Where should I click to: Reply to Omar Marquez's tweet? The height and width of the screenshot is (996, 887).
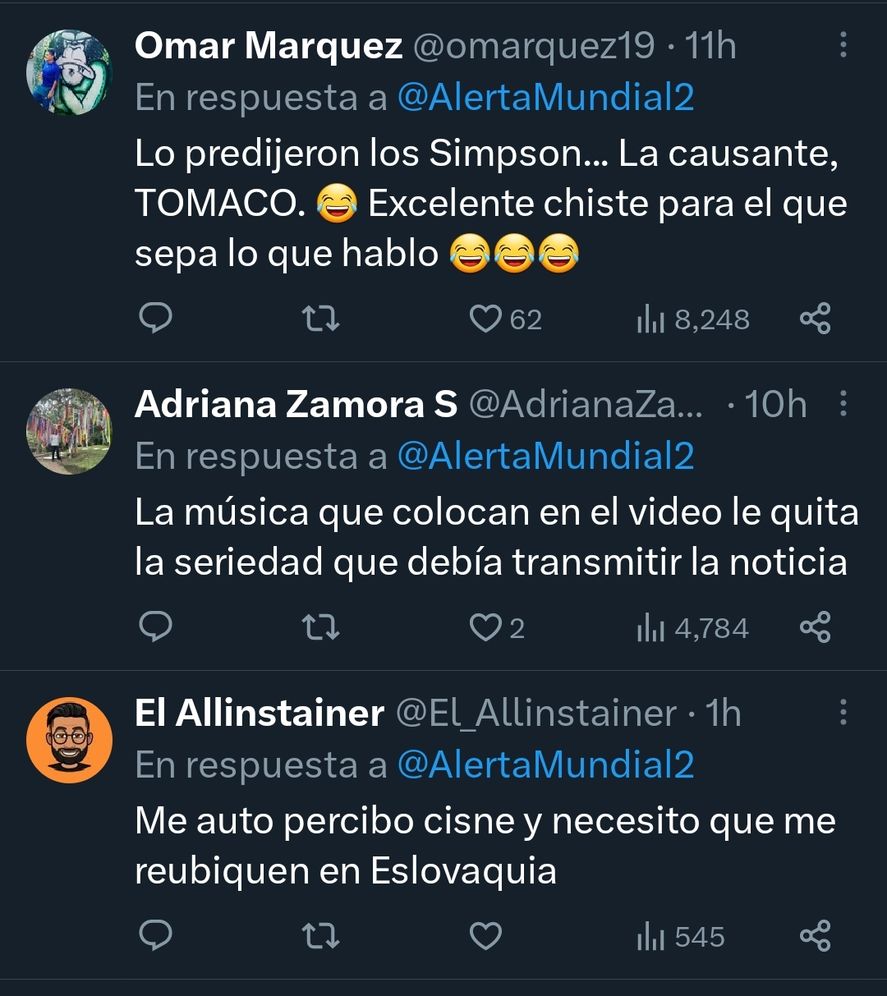pos(154,319)
